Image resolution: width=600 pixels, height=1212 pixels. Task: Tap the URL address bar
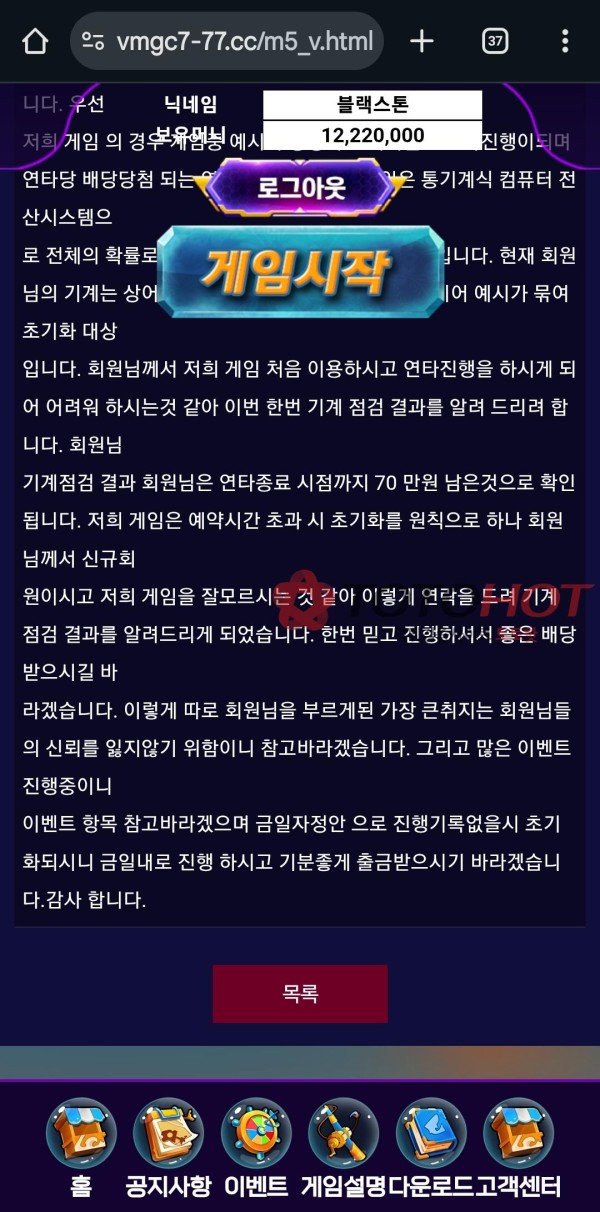tap(228, 41)
